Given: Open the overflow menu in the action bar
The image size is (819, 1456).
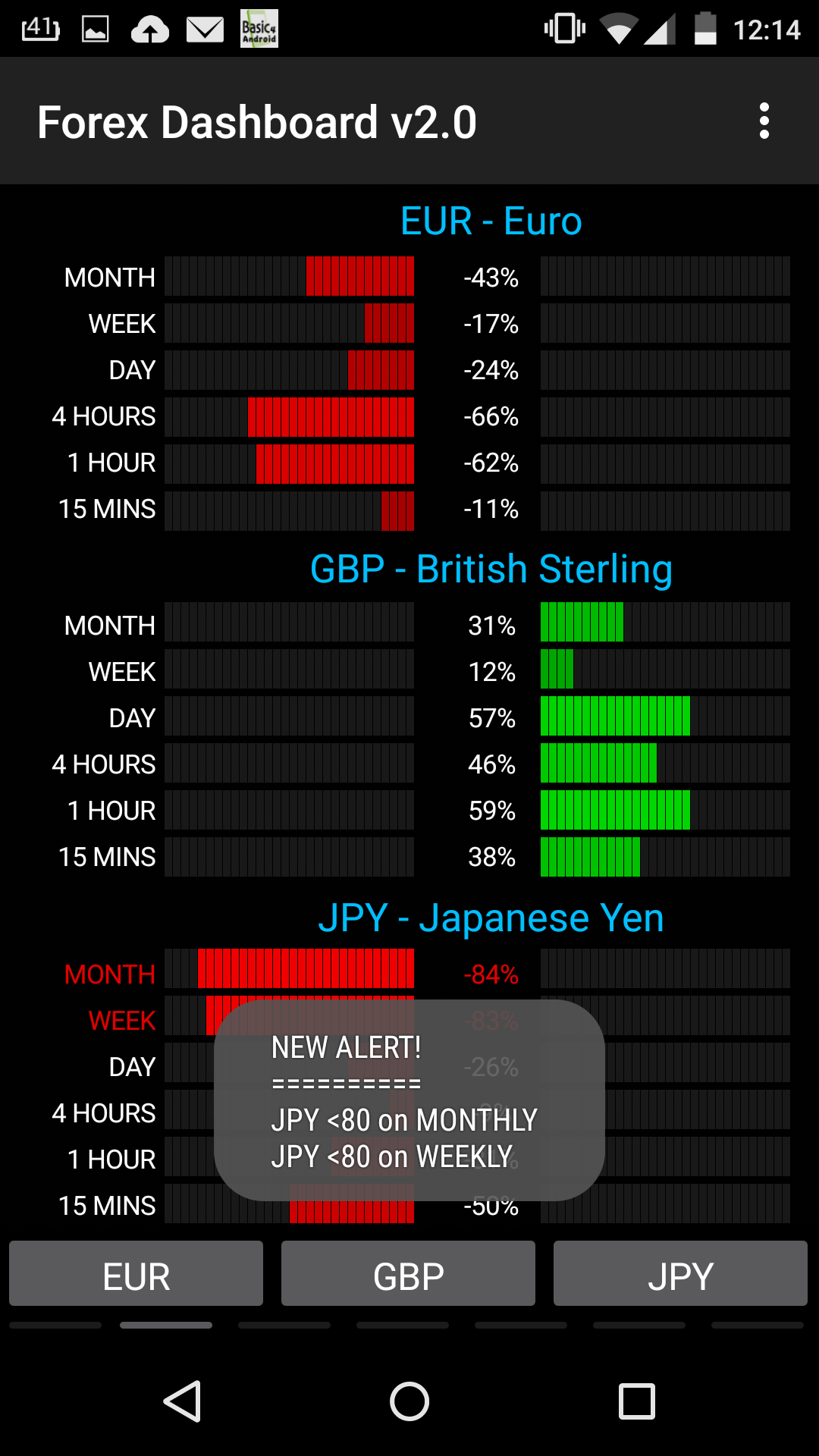Looking at the screenshot, I should tap(764, 121).
